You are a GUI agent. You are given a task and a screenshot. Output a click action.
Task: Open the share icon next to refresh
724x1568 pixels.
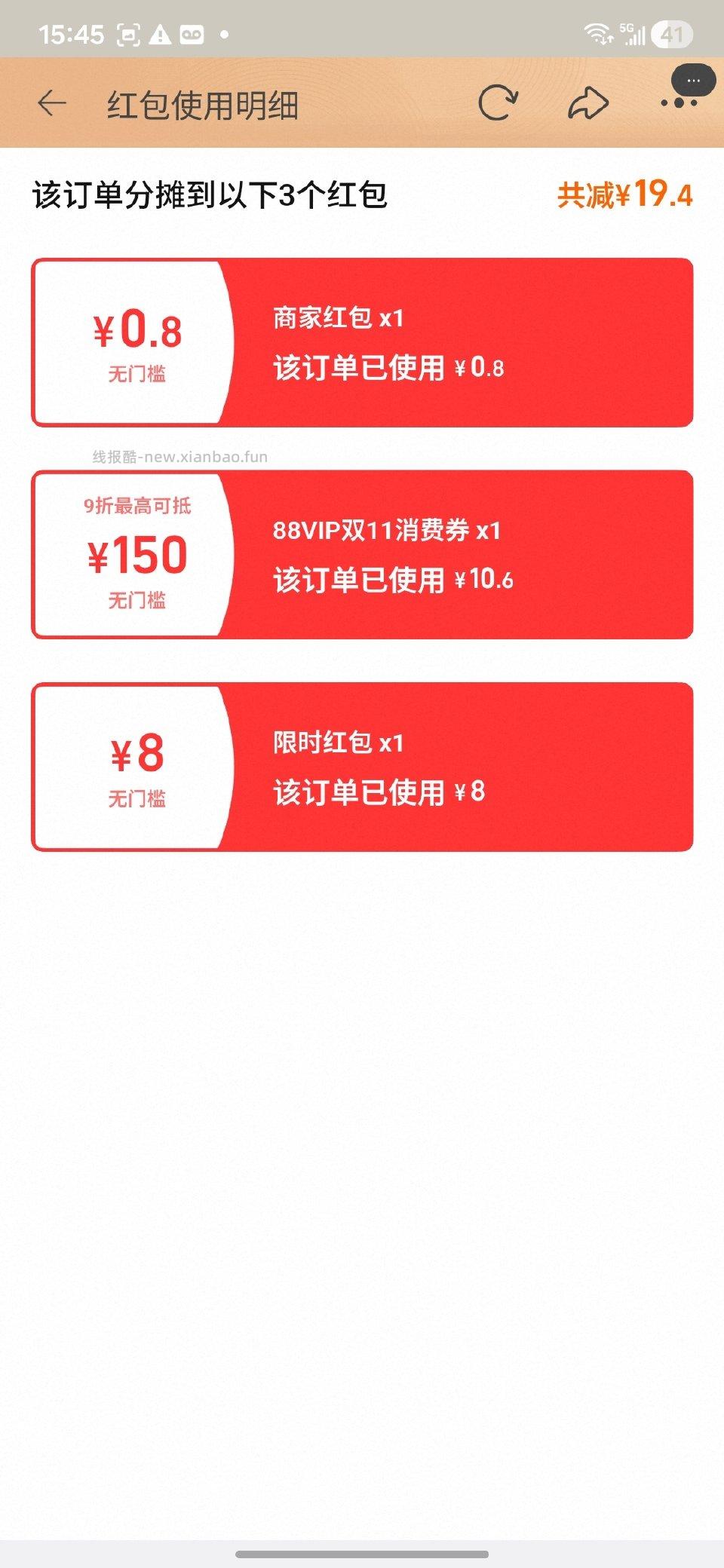point(587,103)
